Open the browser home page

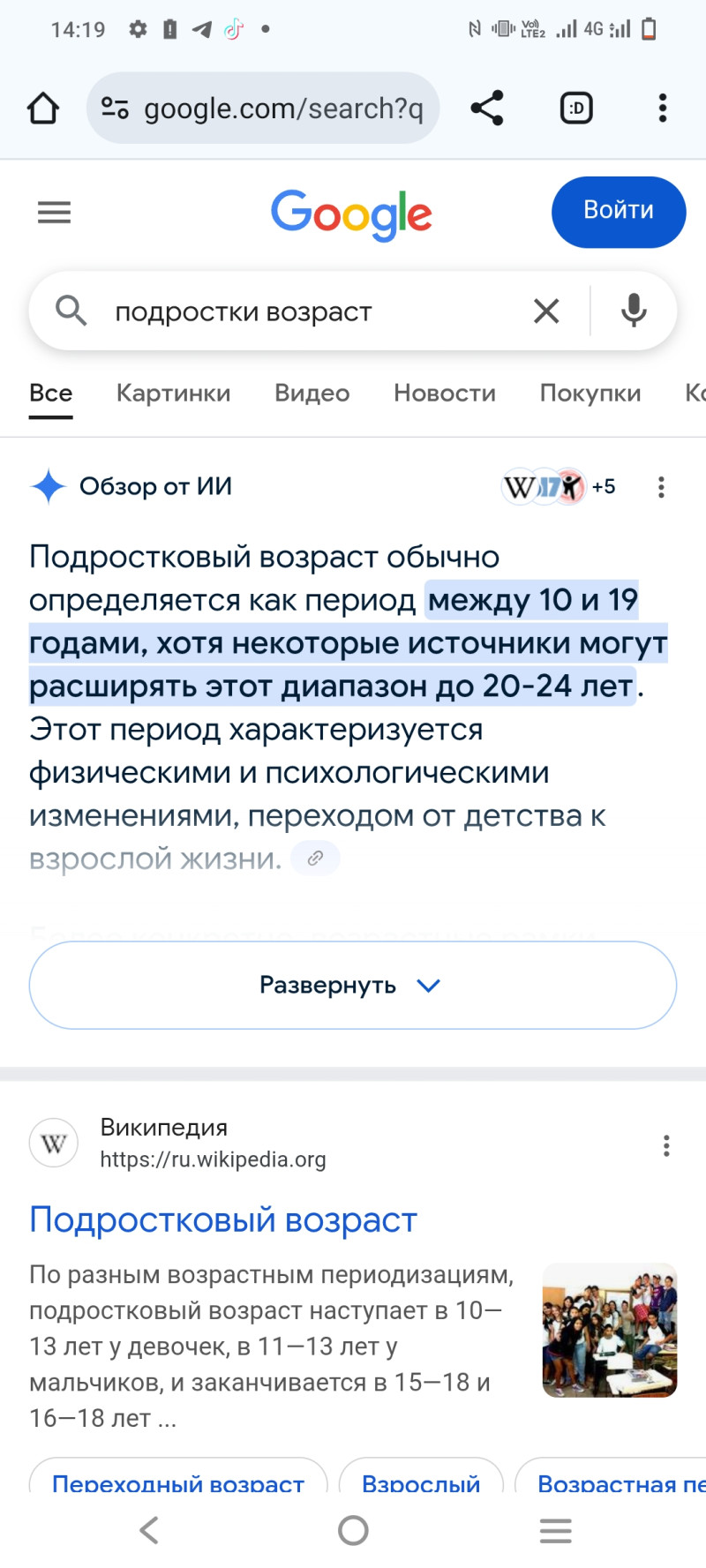[42, 109]
